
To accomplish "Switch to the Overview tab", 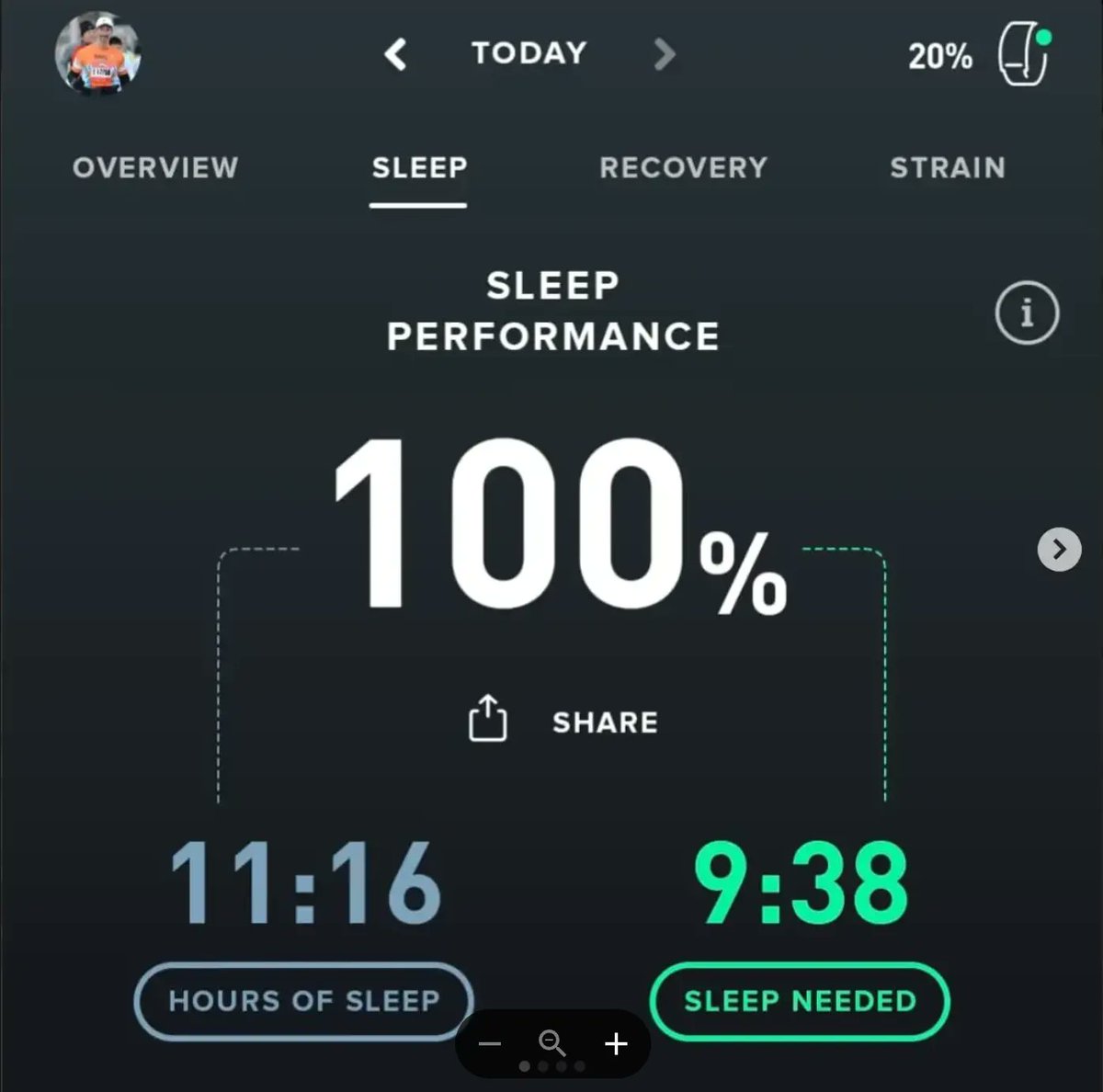I will pos(155,167).
